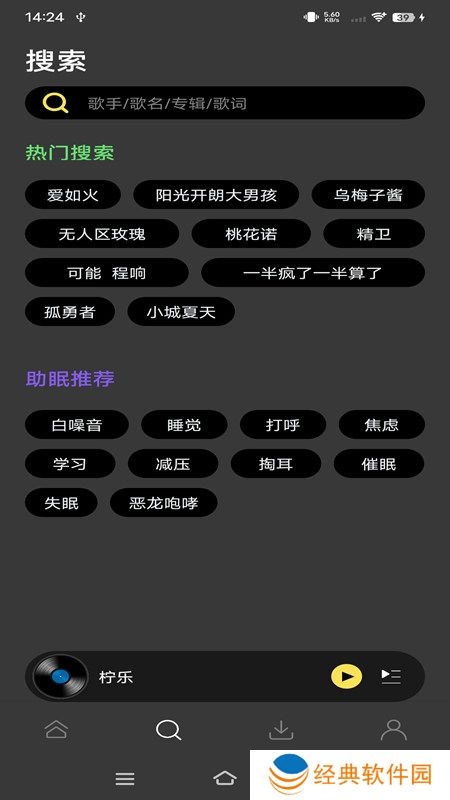Tap the 催眠 chip

pyautogui.click(x=379, y=464)
